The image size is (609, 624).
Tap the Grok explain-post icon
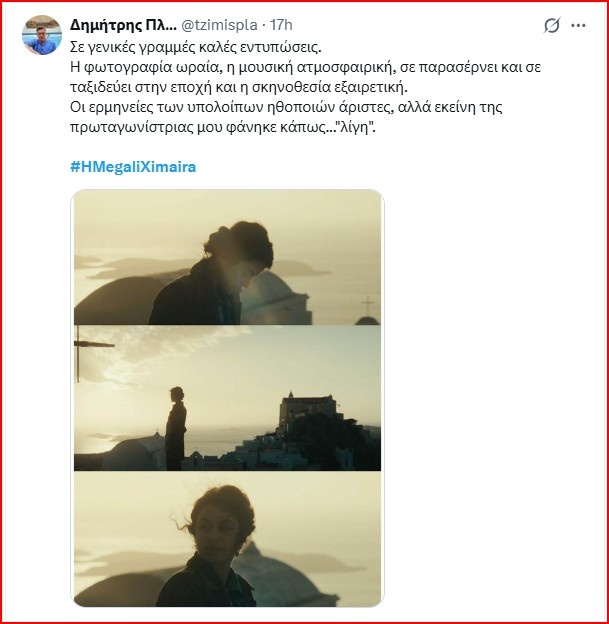550,25
